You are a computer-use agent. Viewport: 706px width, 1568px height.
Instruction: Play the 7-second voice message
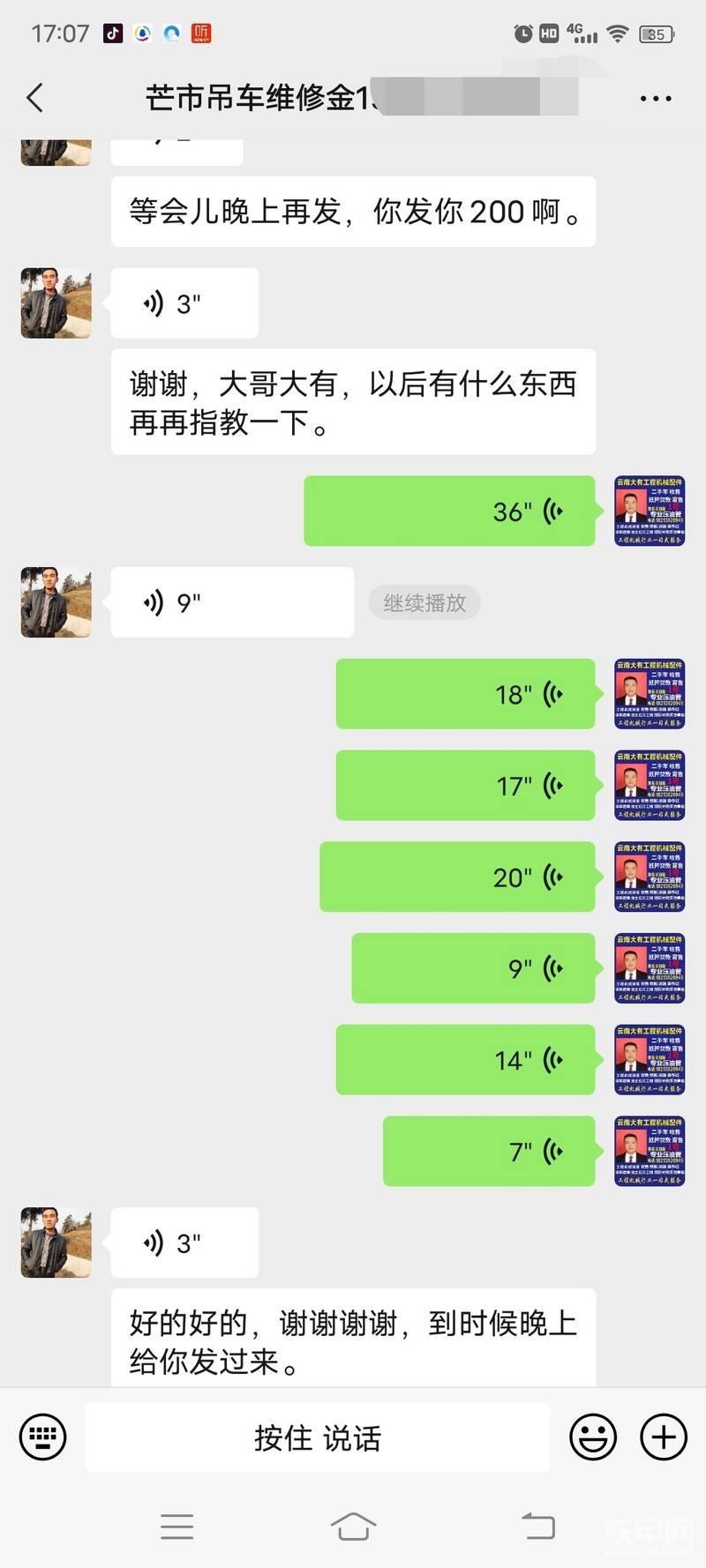pyautogui.click(x=489, y=1152)
